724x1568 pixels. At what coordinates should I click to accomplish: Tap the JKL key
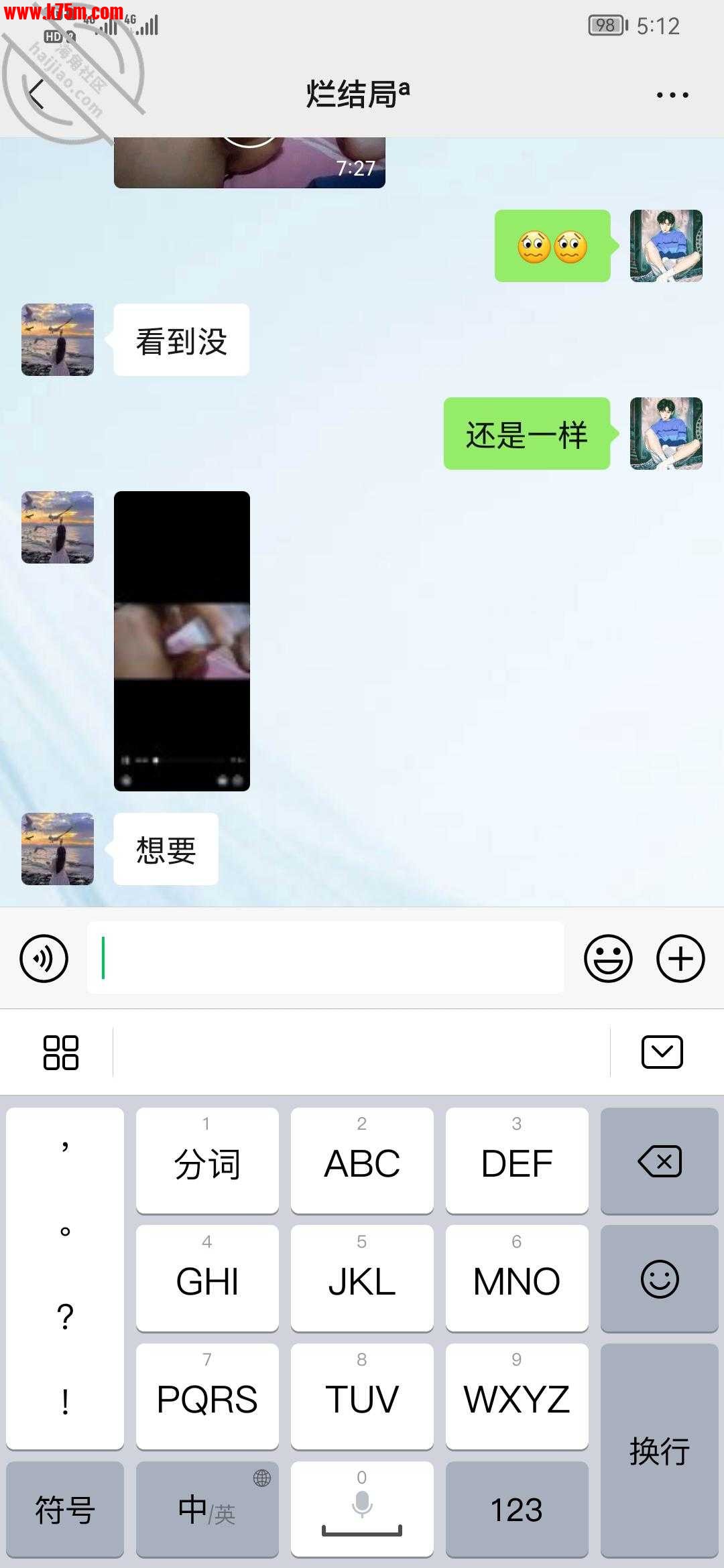(362, 1279)
